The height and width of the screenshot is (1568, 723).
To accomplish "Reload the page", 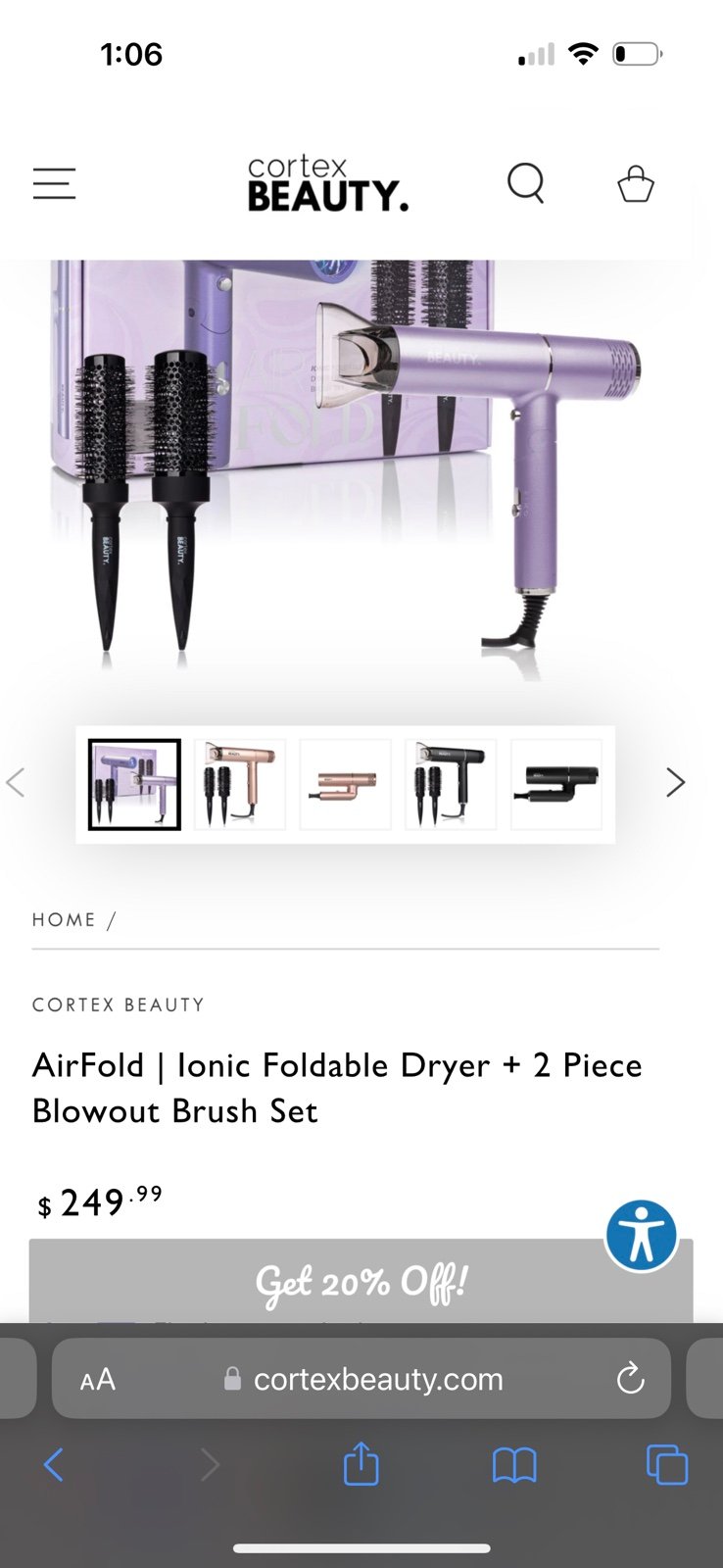I will click(630, 1379).
